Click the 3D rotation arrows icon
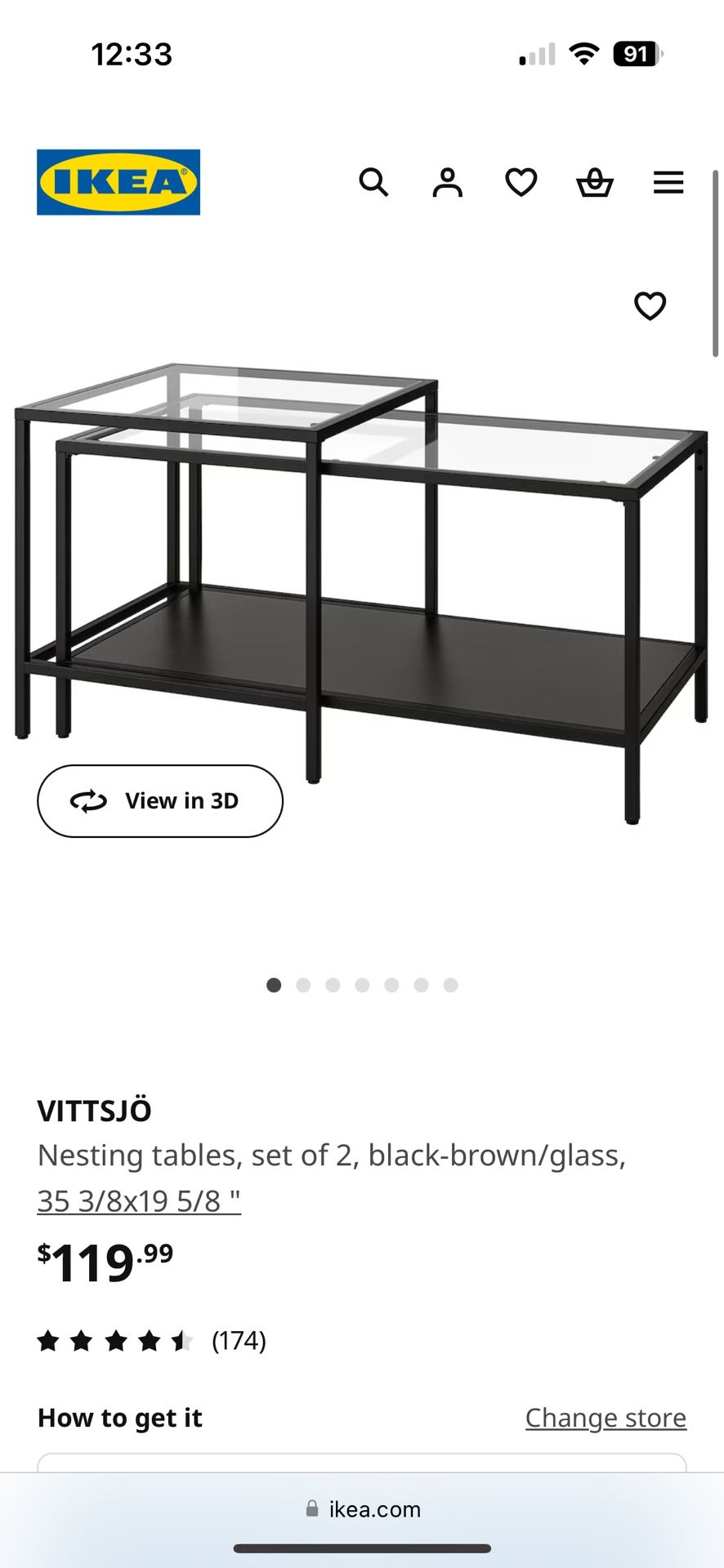Screen dimensions: 724x1568 point(88,801)
